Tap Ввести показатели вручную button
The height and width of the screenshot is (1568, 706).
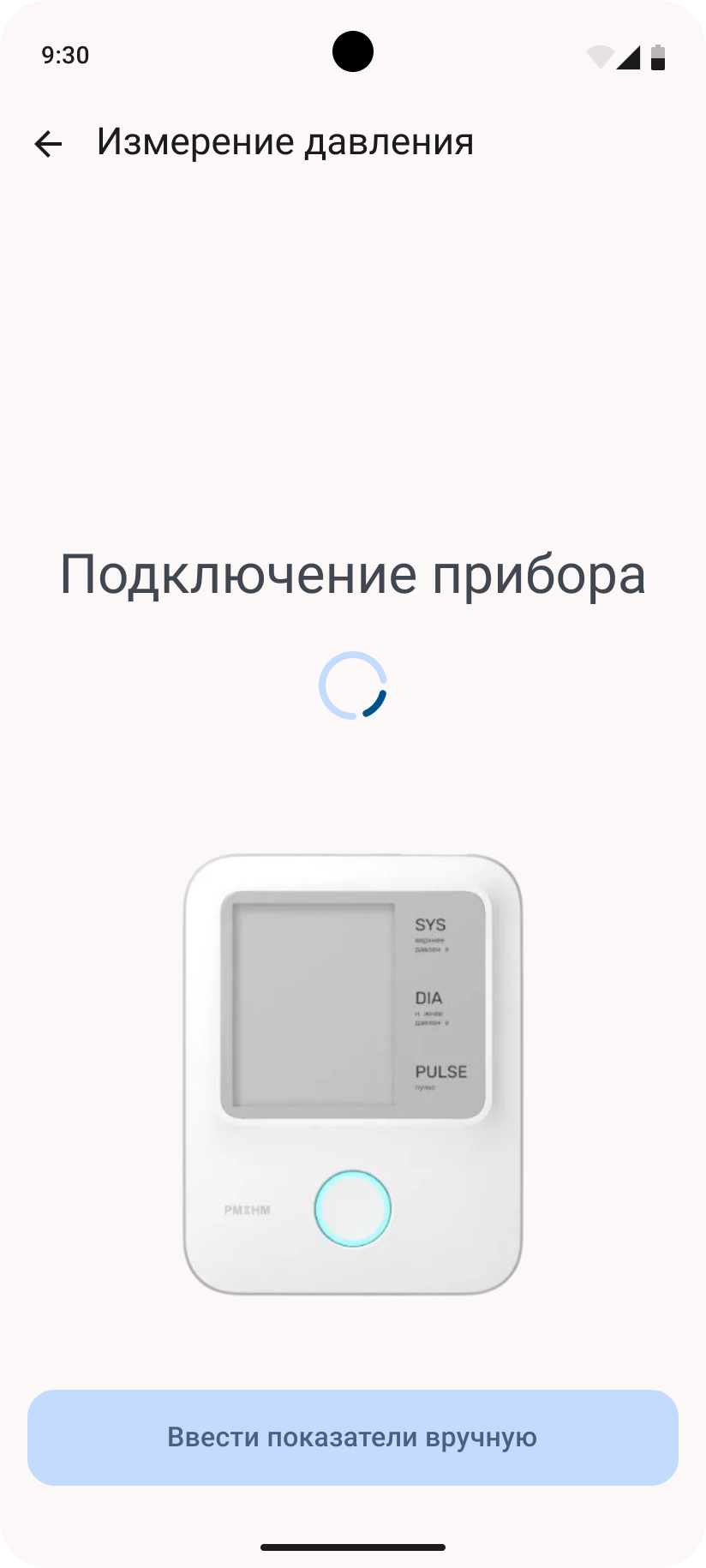pyautogui.click(x=352, y=1438)
